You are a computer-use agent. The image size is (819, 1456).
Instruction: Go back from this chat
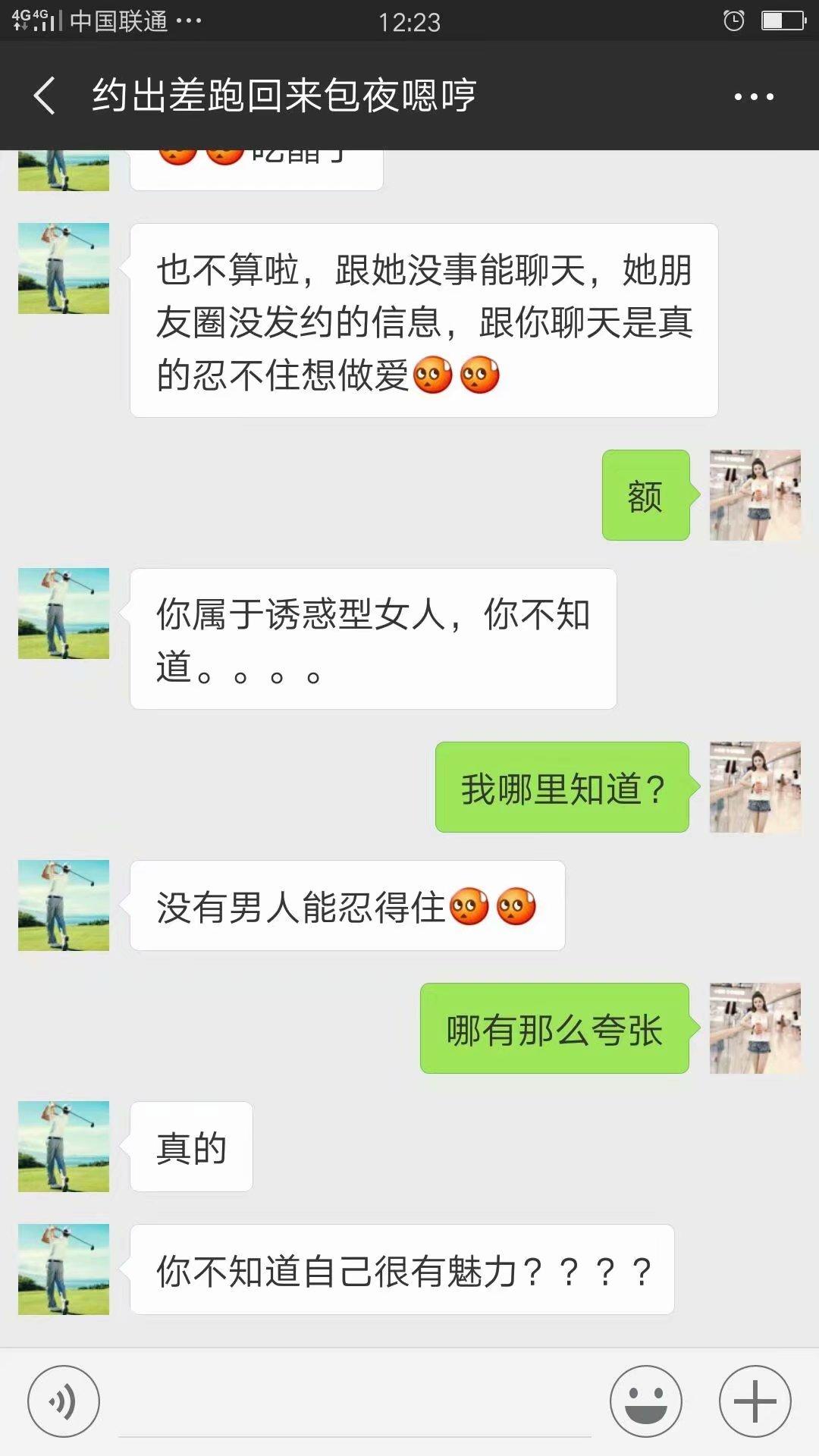45,96
